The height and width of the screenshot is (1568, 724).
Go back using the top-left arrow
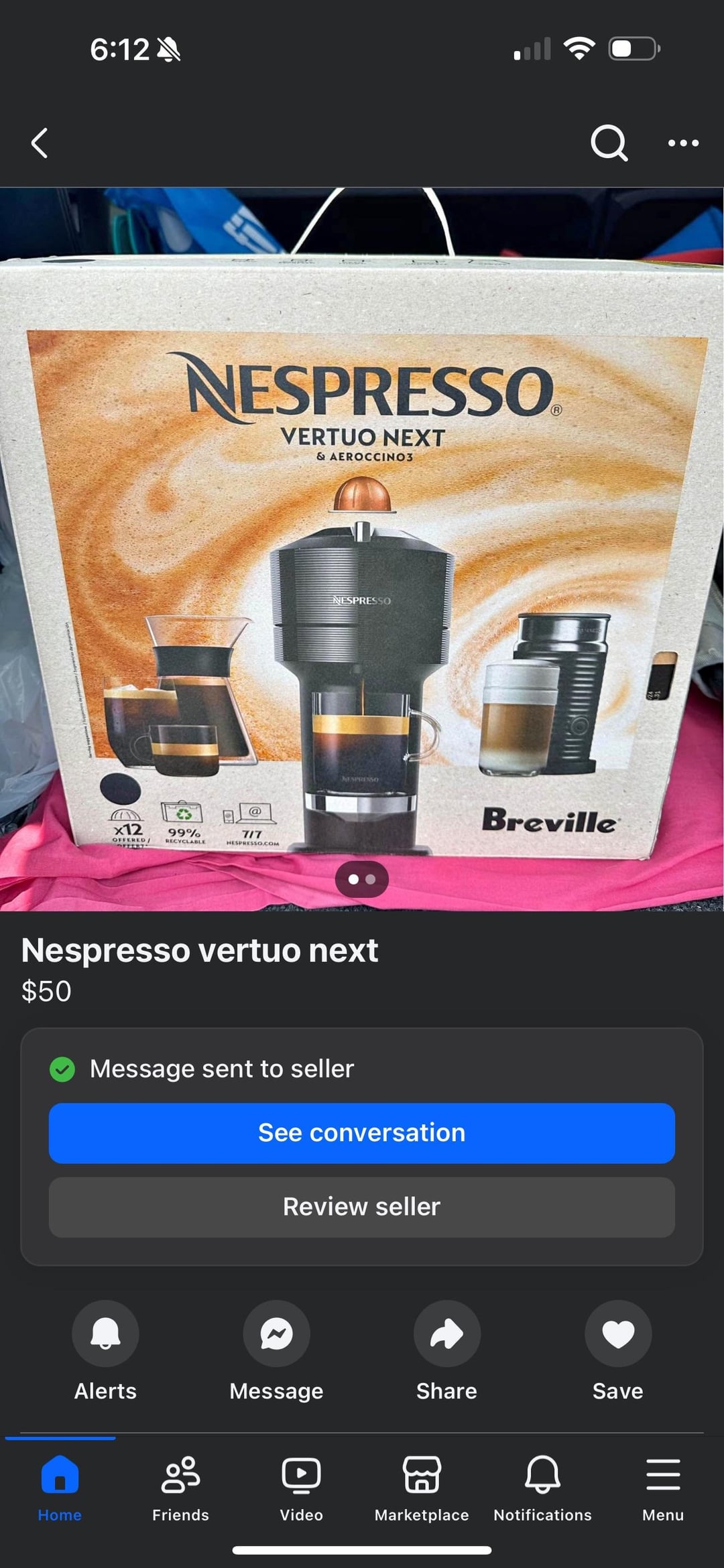(40, 143)
